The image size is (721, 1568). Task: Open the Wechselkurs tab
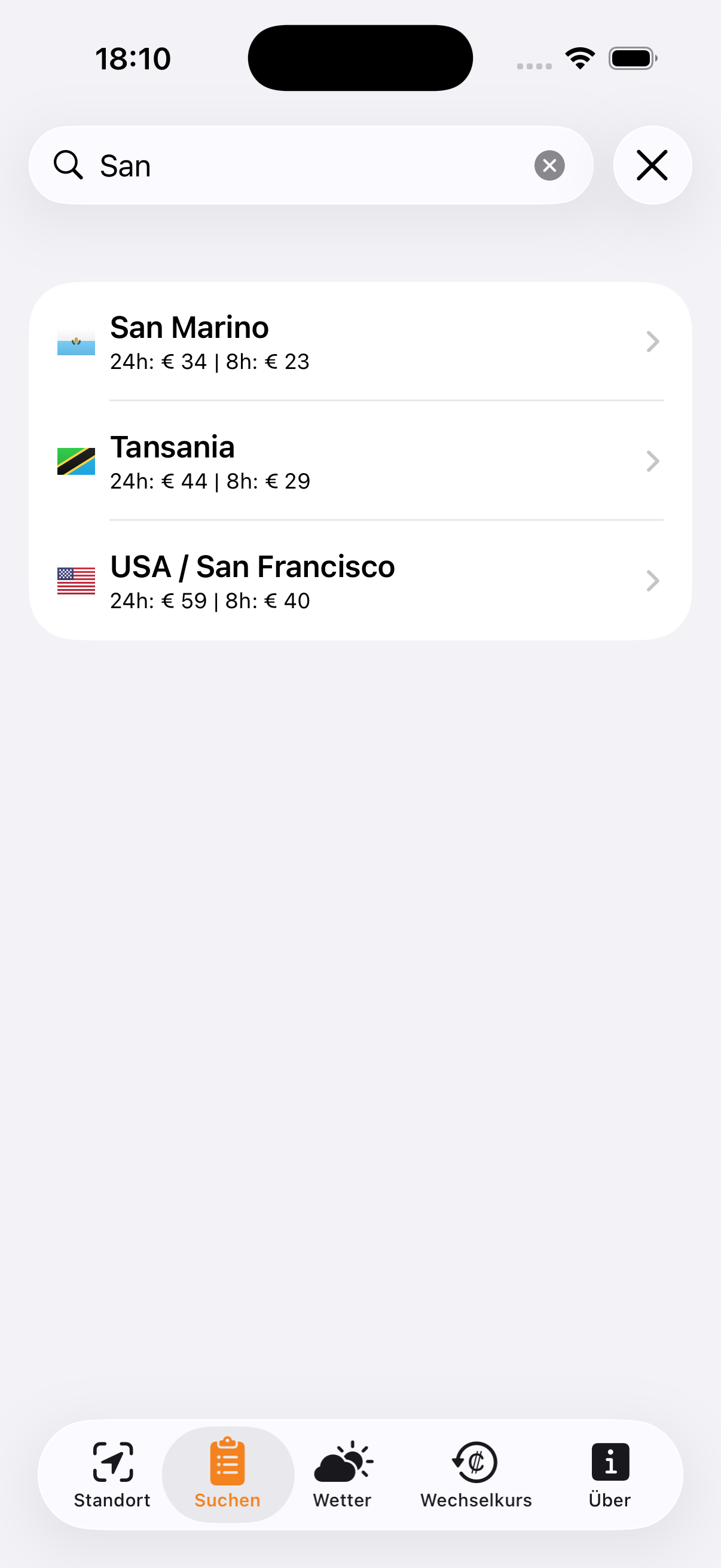tap(476, 1474)
